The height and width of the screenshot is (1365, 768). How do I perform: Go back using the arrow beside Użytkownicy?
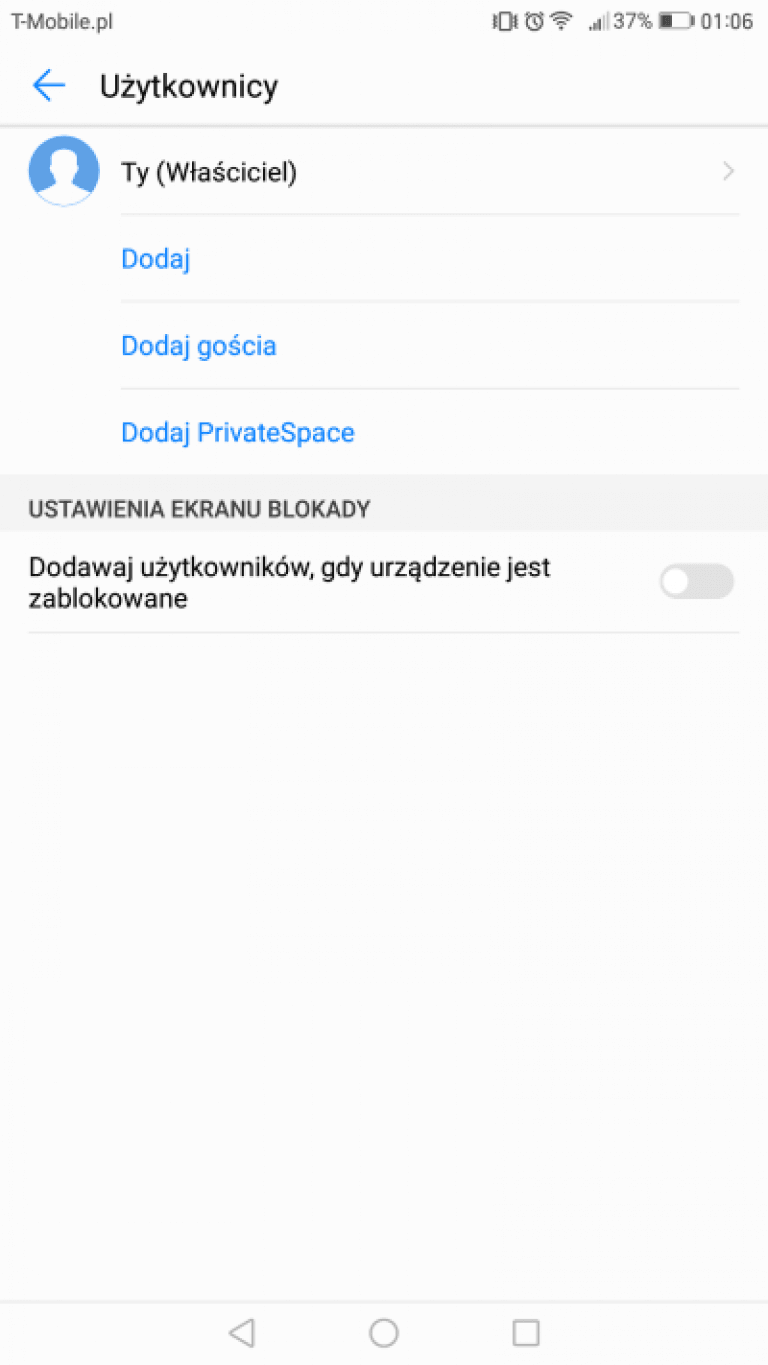pos(48,86)
